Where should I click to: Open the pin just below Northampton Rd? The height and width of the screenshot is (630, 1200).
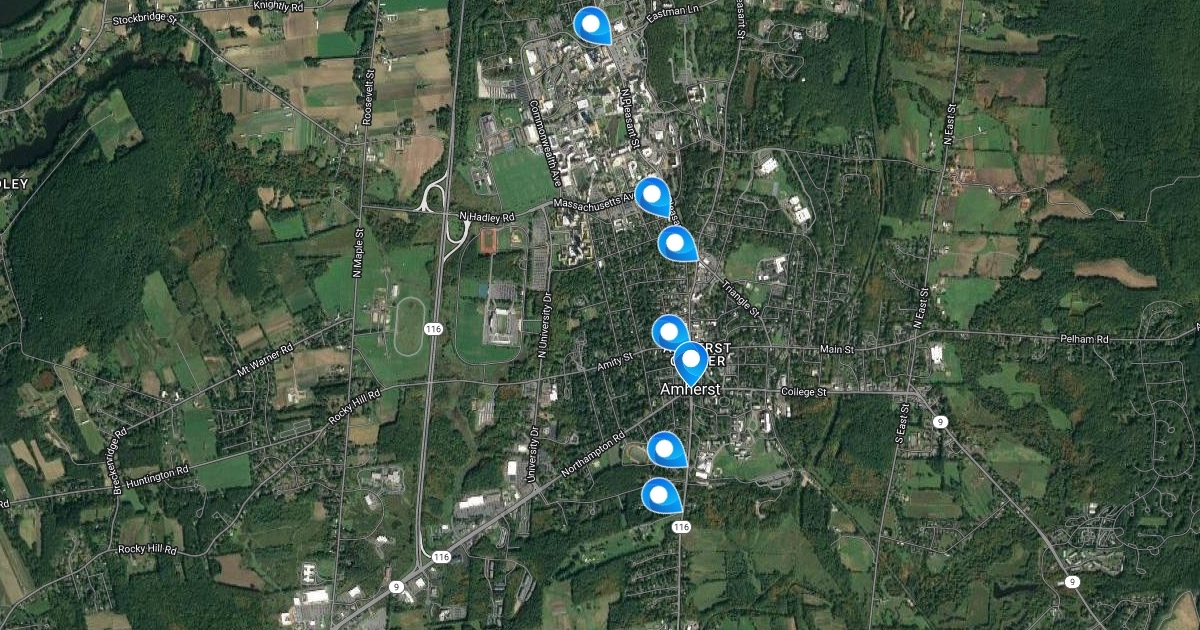[x=665, y=448]
